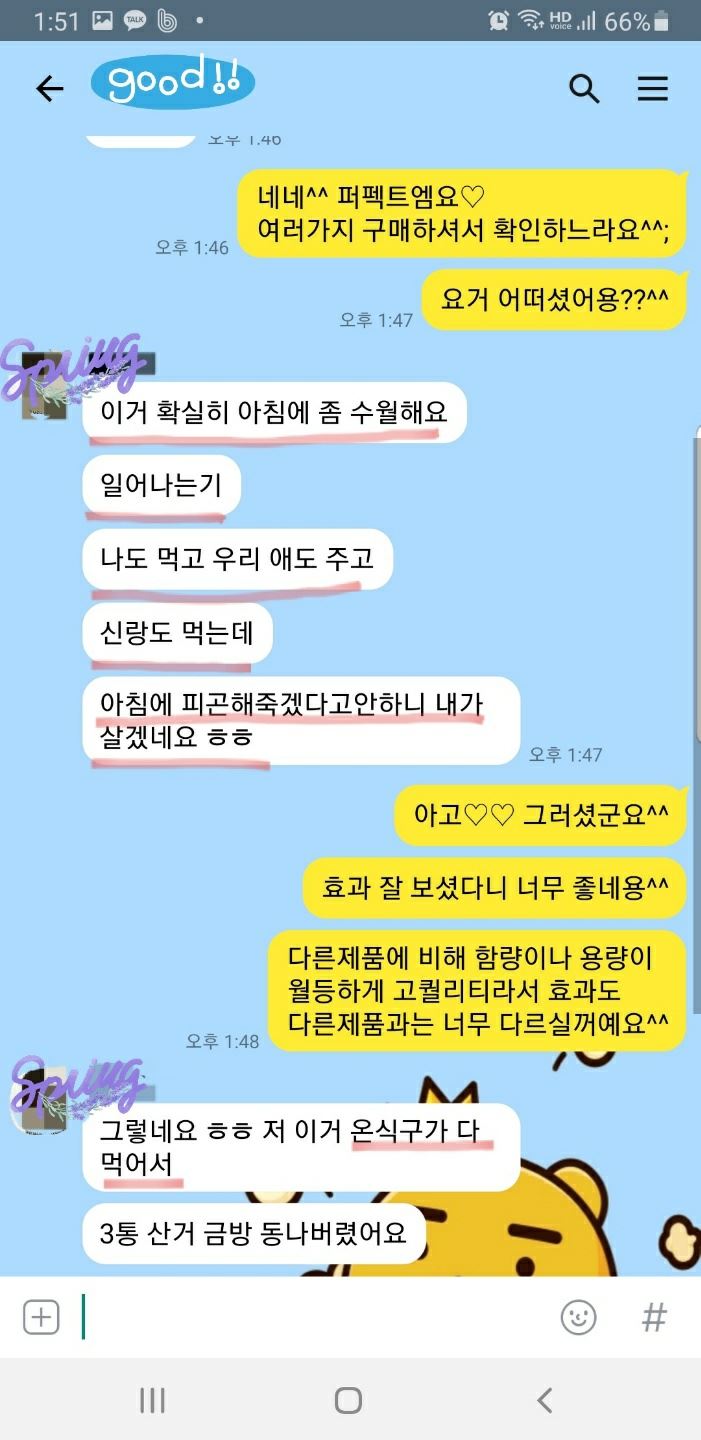Open the emoticon picker
The image size is (701, 1440).
(x=578, y=1317)
